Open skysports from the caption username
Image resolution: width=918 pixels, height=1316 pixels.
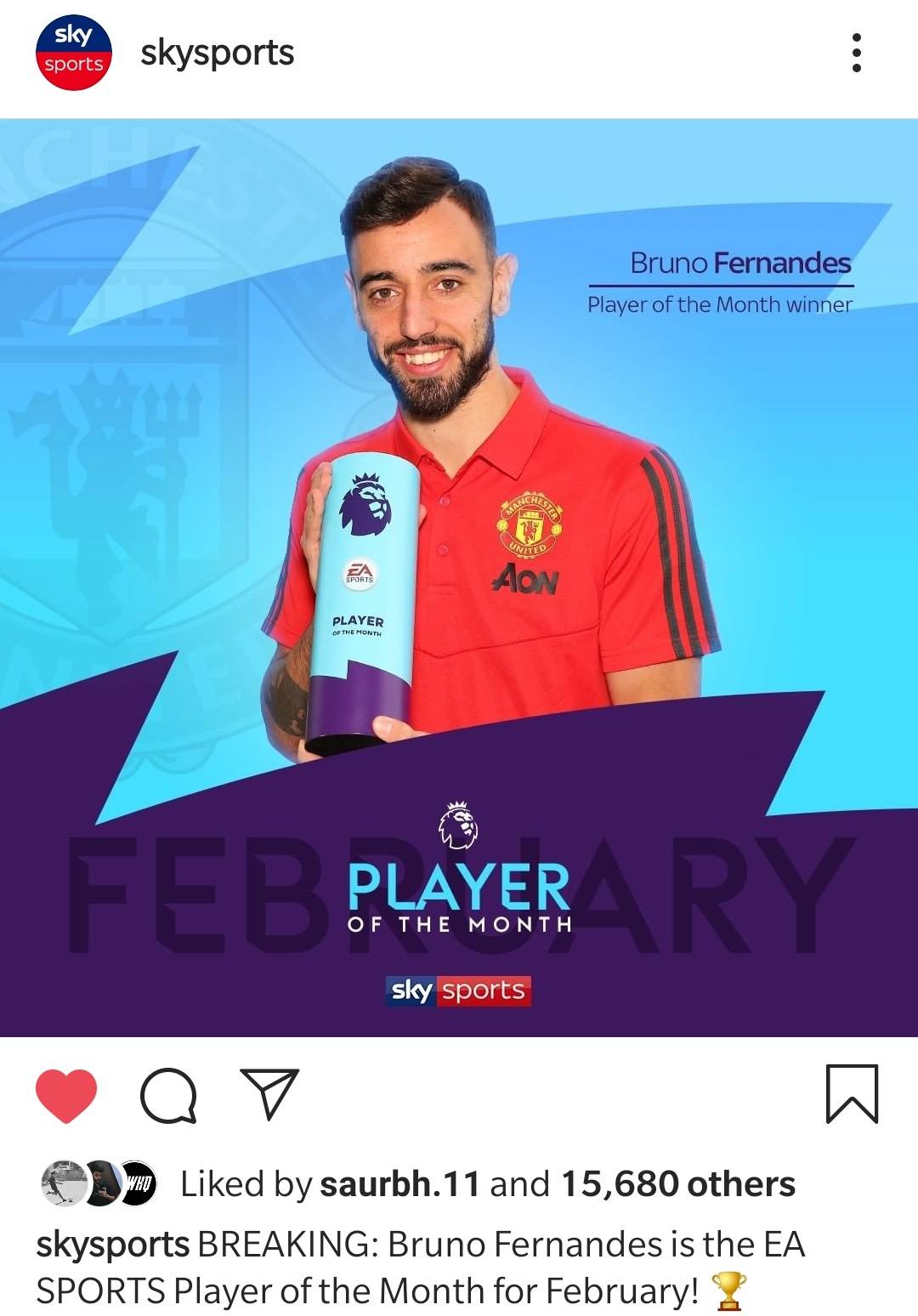112,1245
